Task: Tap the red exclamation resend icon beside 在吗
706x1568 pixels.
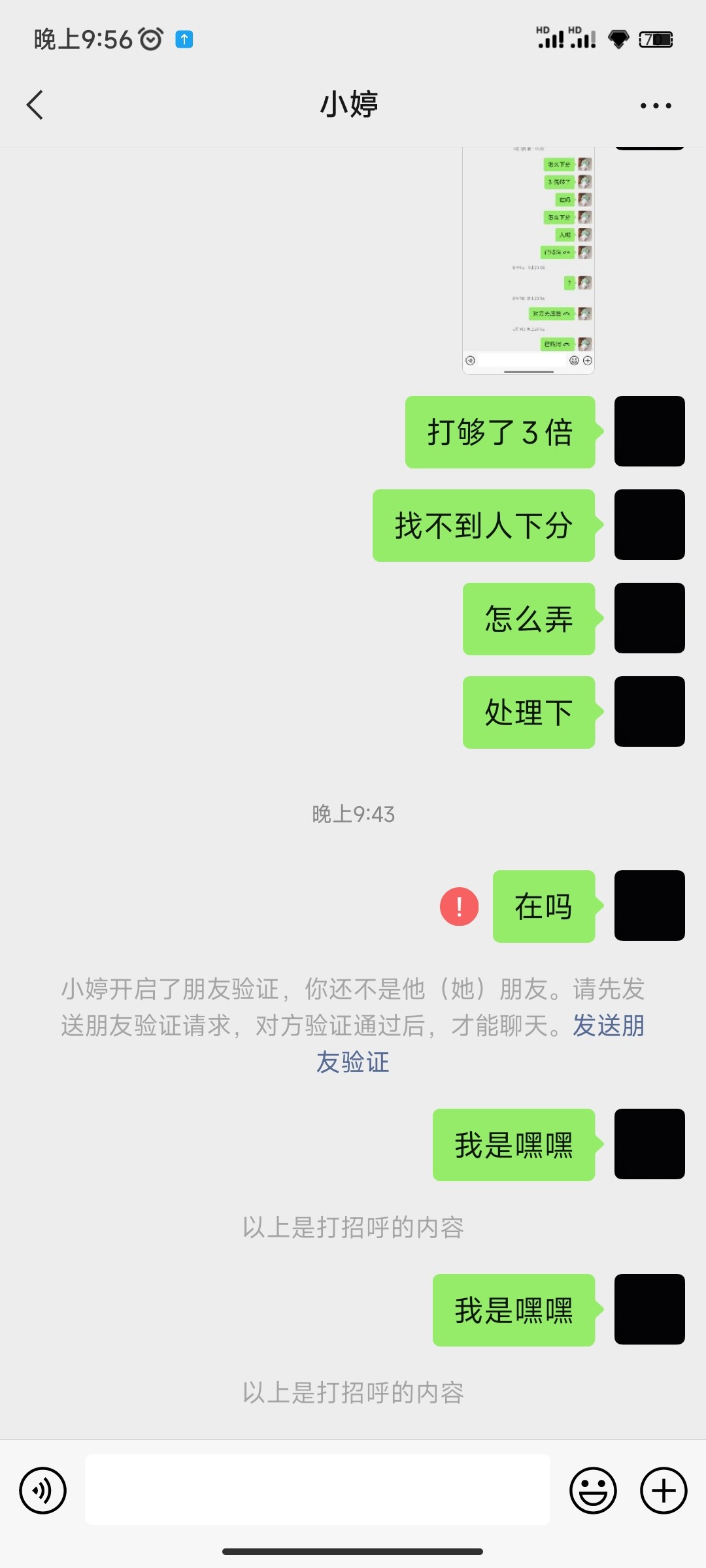Action: point(460,906)
